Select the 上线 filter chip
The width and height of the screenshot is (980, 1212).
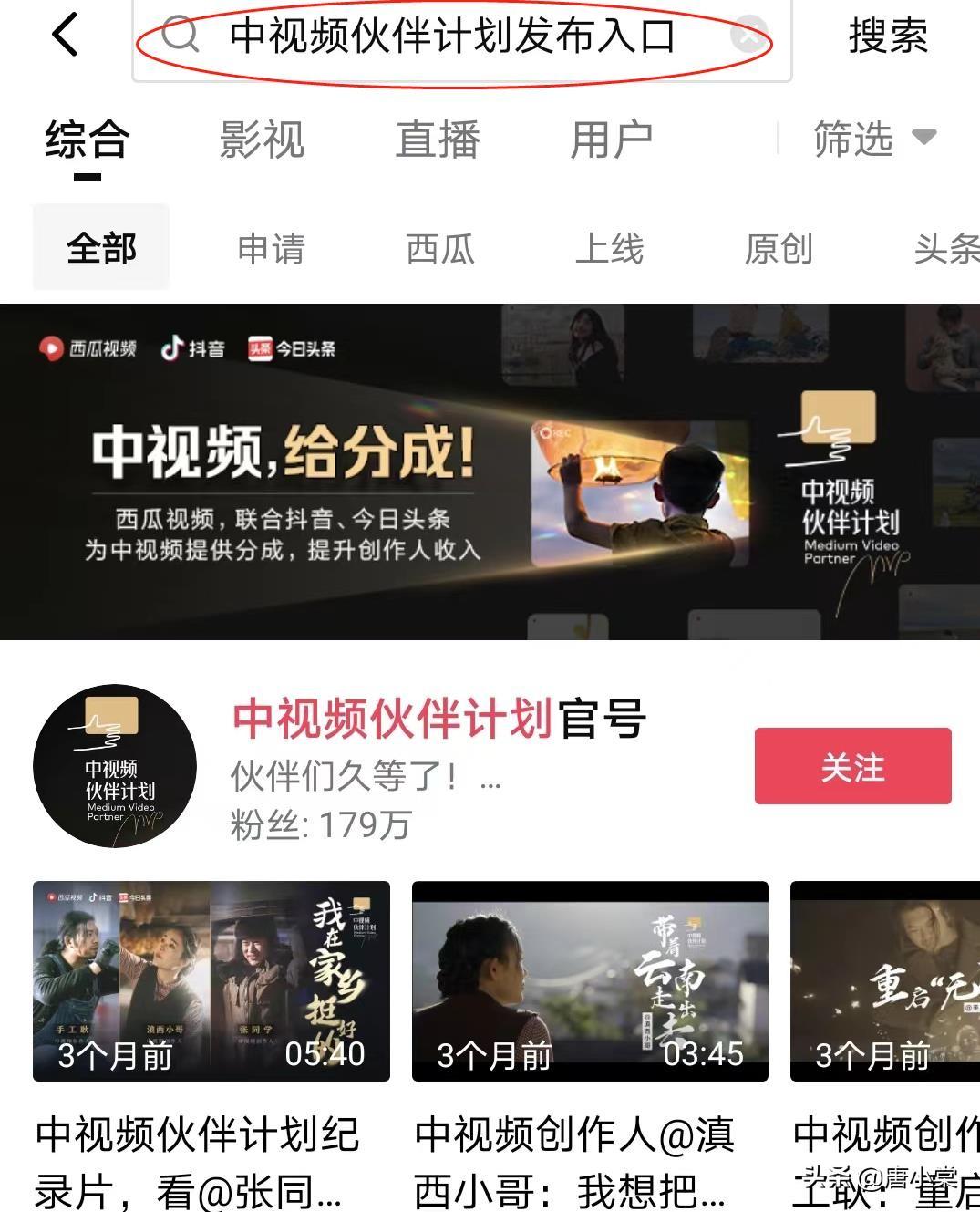[609, 248]
